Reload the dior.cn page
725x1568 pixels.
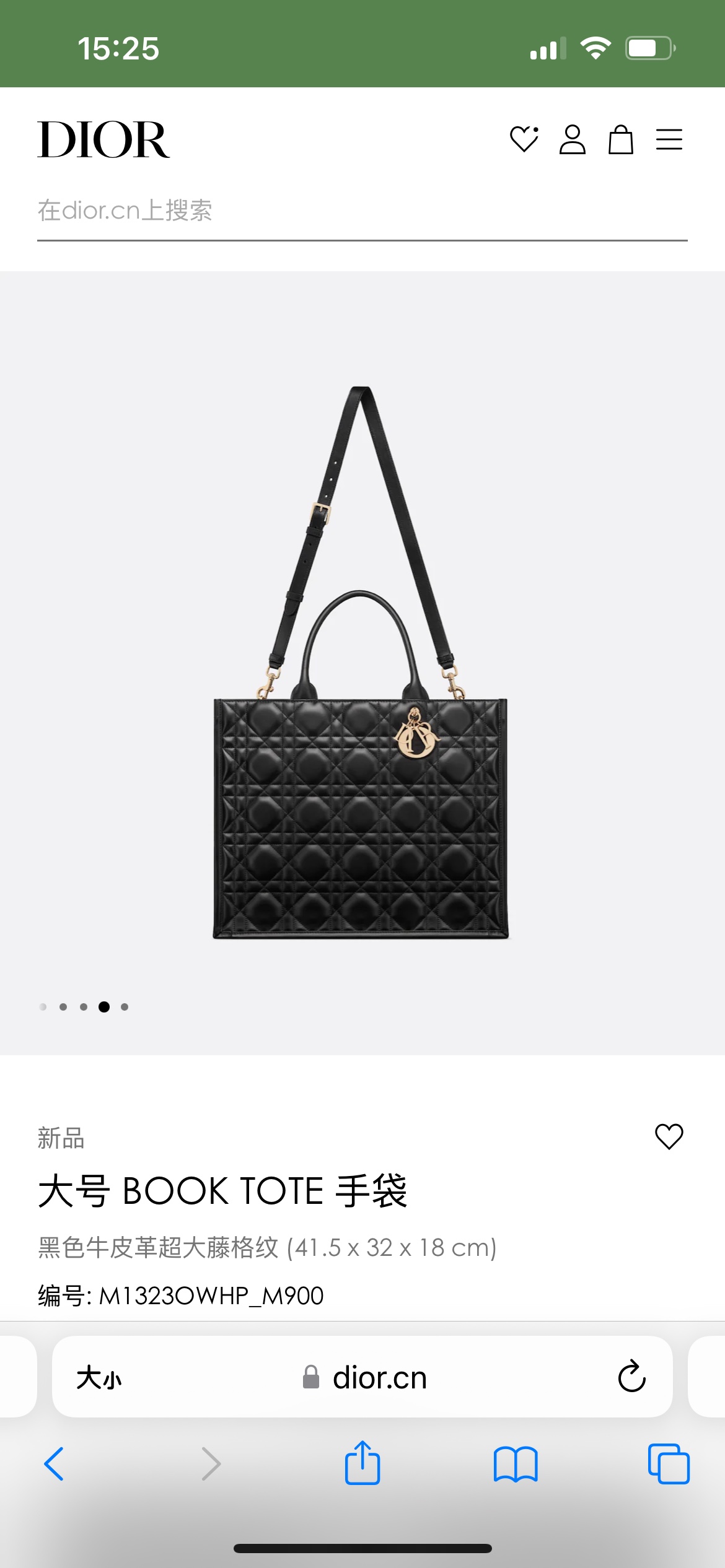[631, 1377]
